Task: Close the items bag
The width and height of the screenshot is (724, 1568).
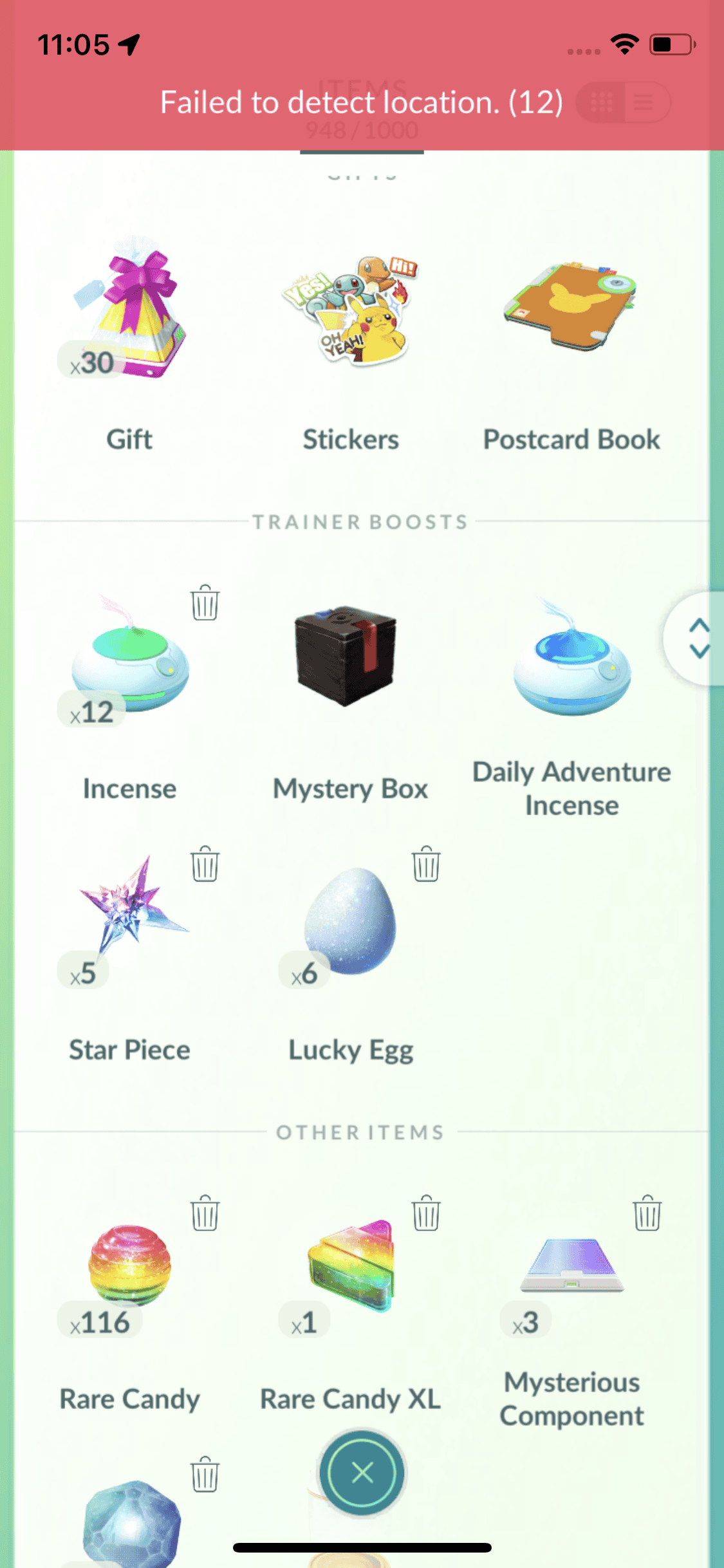Action: pos(362,1473)
